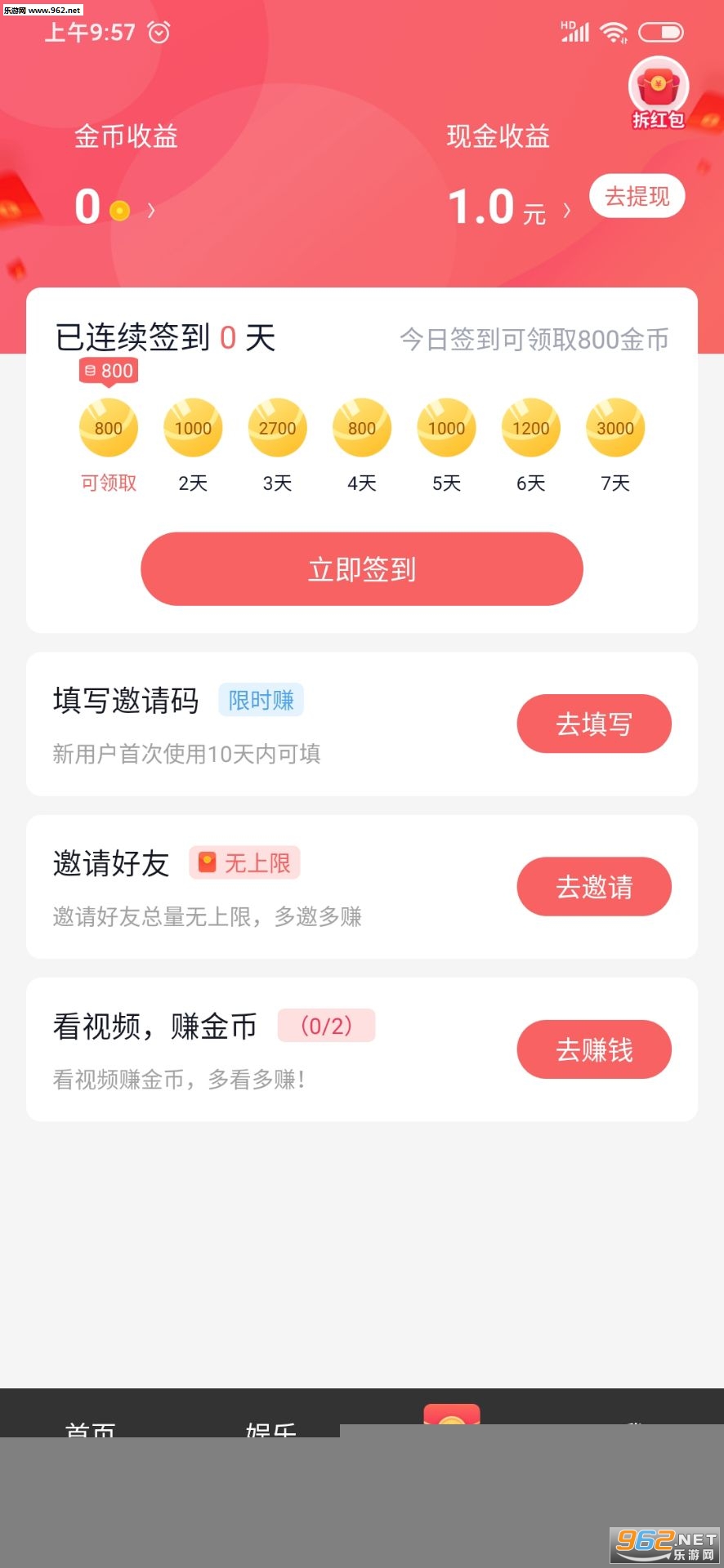Screen dimensions: 724x1568
Task: Tap 去邀请 to invite friends
Action: [x=593, y=886]
